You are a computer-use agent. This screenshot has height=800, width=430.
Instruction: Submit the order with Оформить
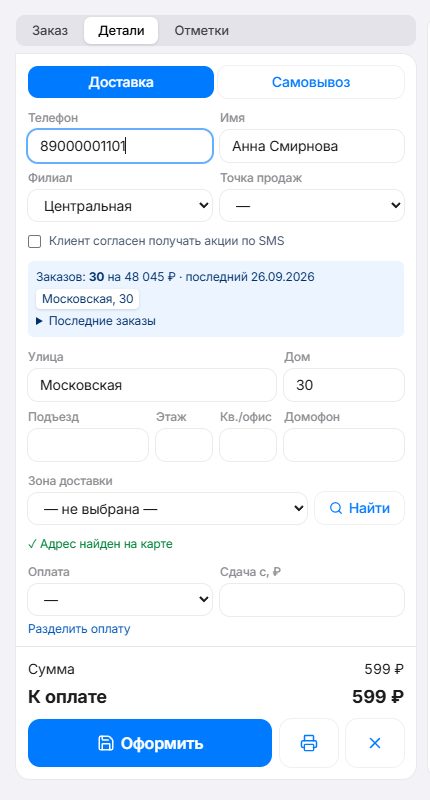150,743
